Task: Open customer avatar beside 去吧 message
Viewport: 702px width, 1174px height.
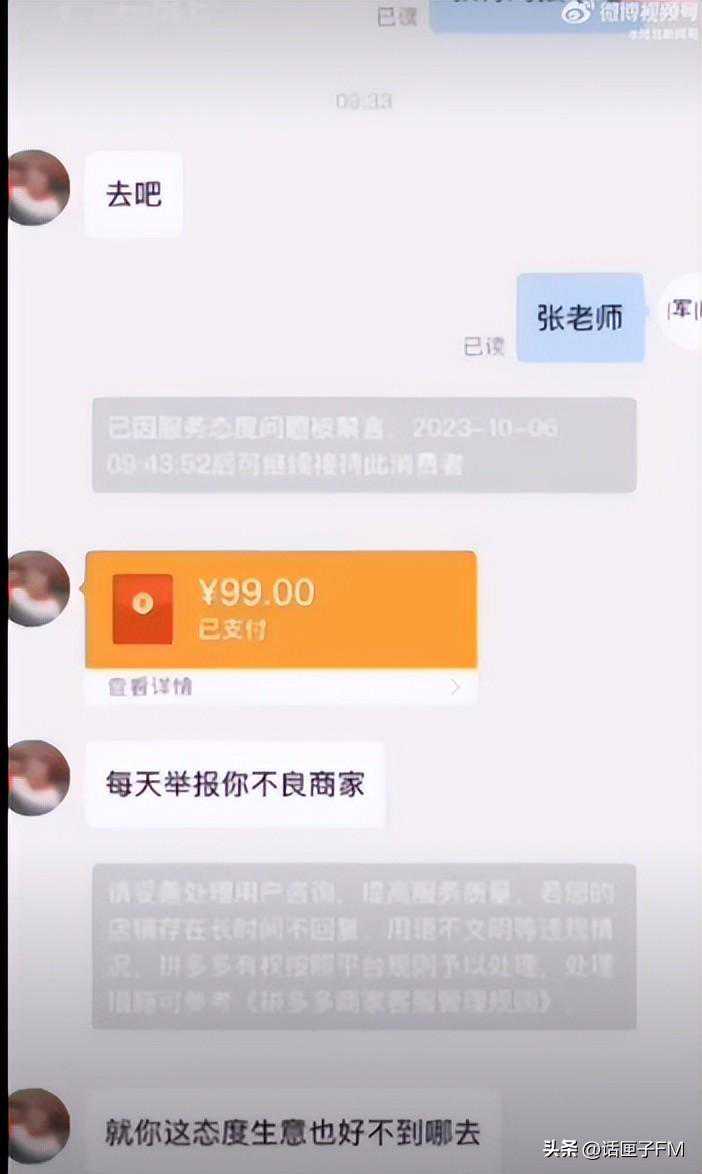Action: pos(38,189)
